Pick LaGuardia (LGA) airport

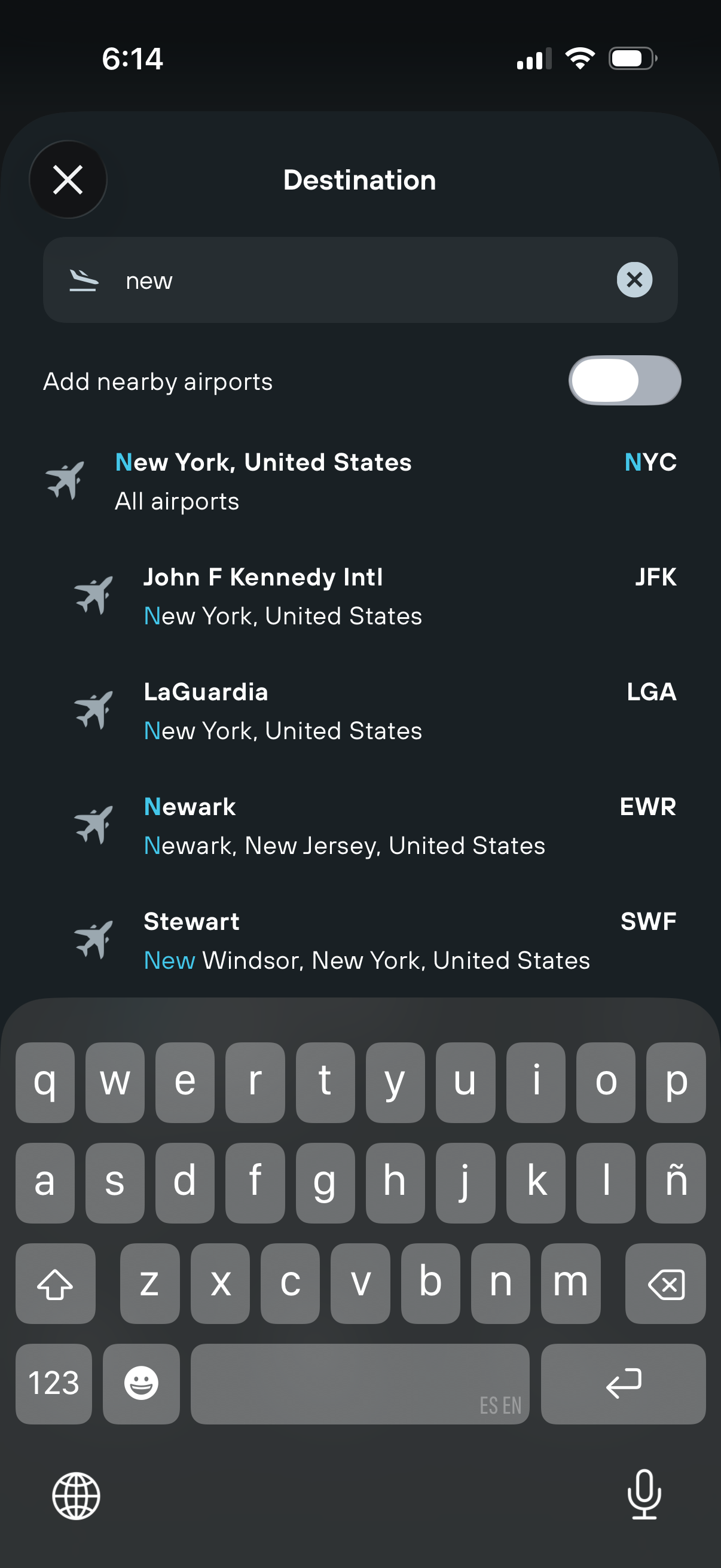[374, 711]
